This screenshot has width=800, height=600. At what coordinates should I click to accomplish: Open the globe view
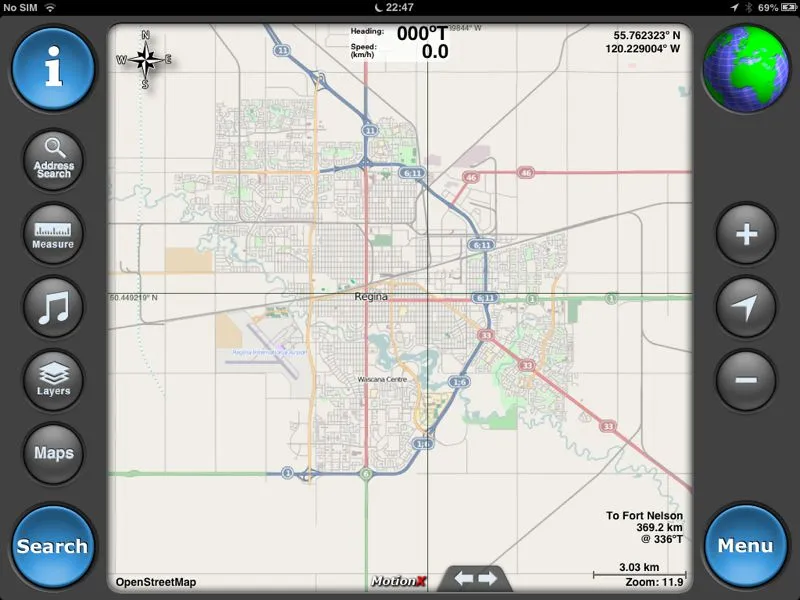pyautogui.click(x=745, y=68)
